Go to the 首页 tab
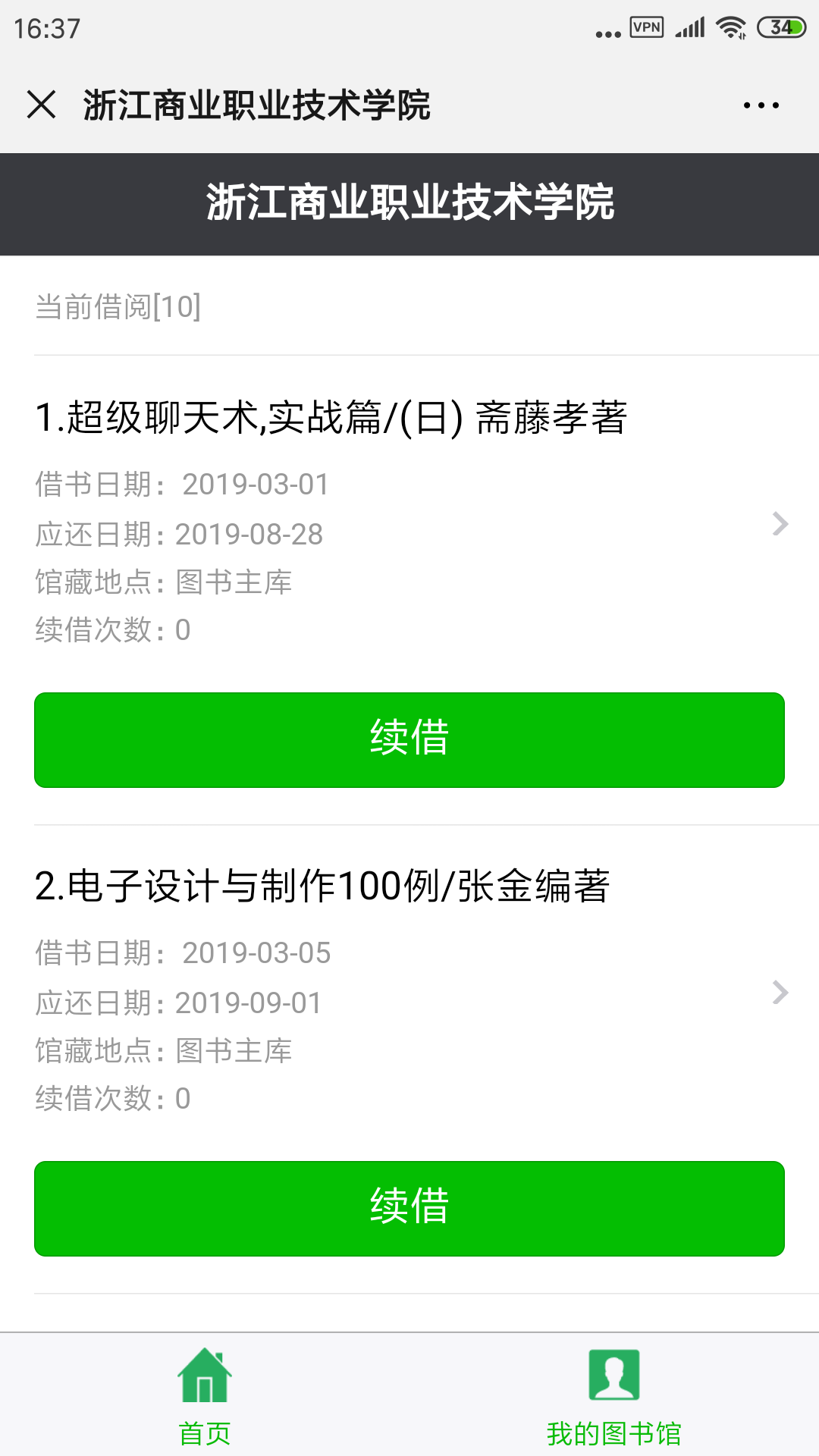 tap(205, 1397)
